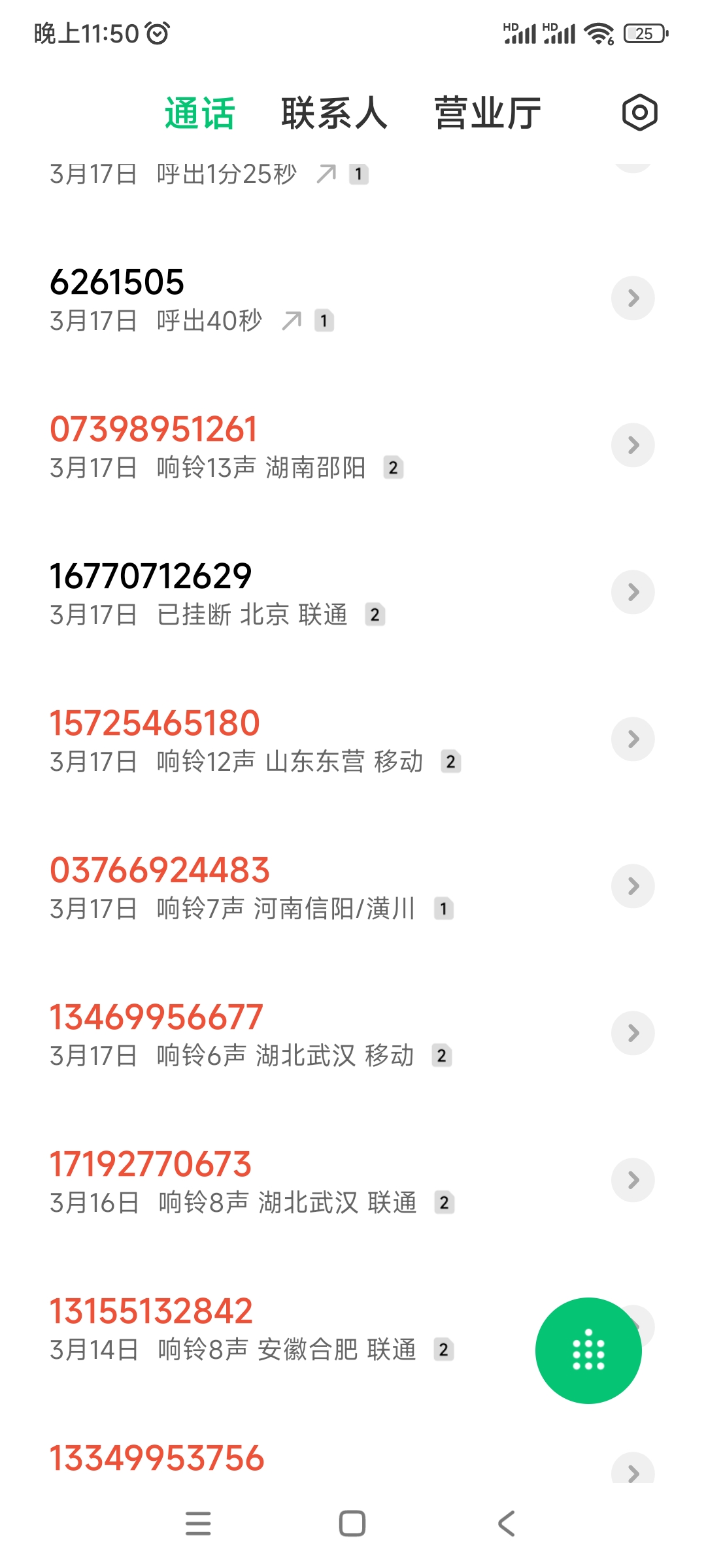
Task: Switch to the 联系人 tab
Action: tap(334, 113)
